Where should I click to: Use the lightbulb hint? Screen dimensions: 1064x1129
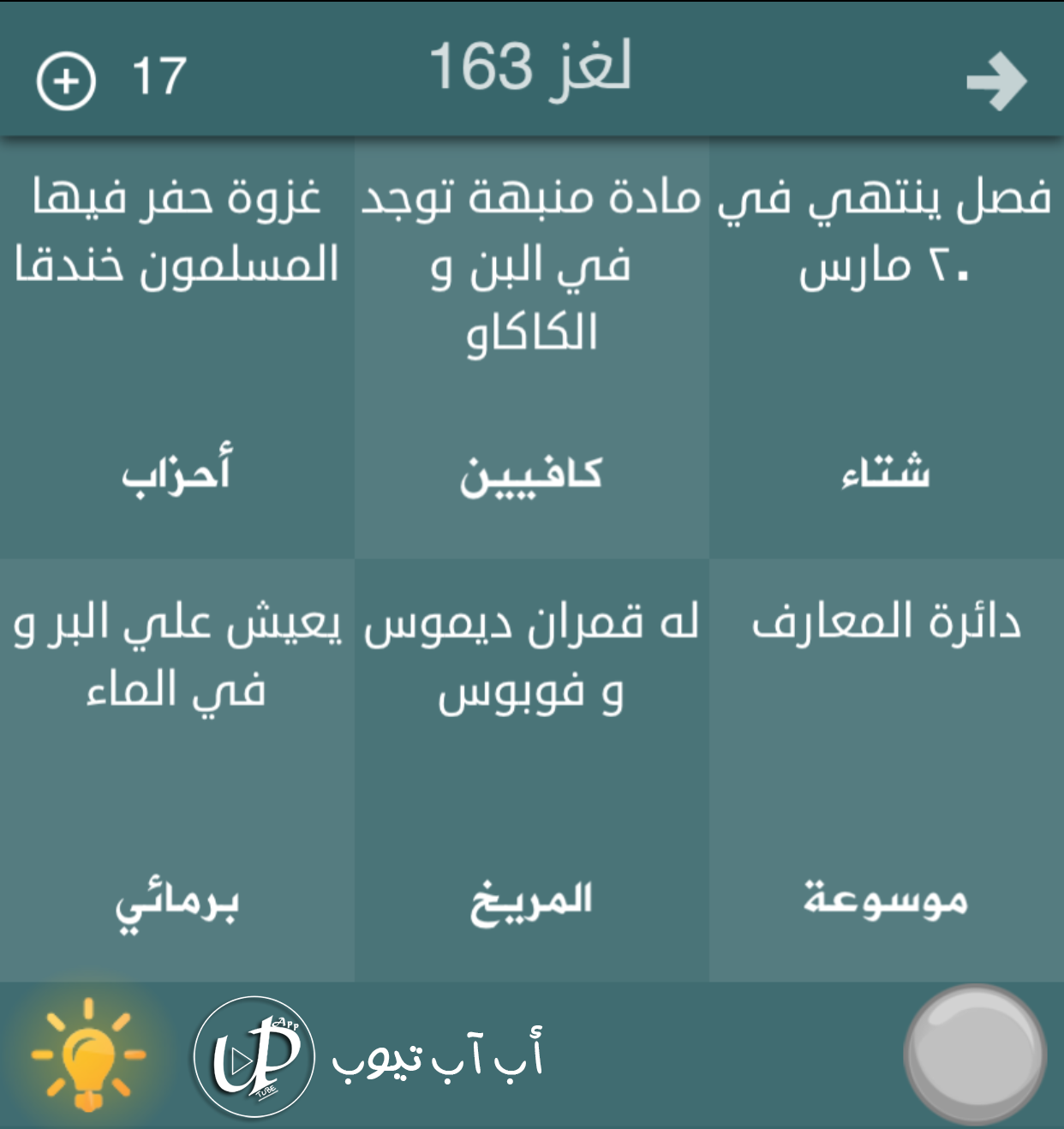coord(88,1054)
